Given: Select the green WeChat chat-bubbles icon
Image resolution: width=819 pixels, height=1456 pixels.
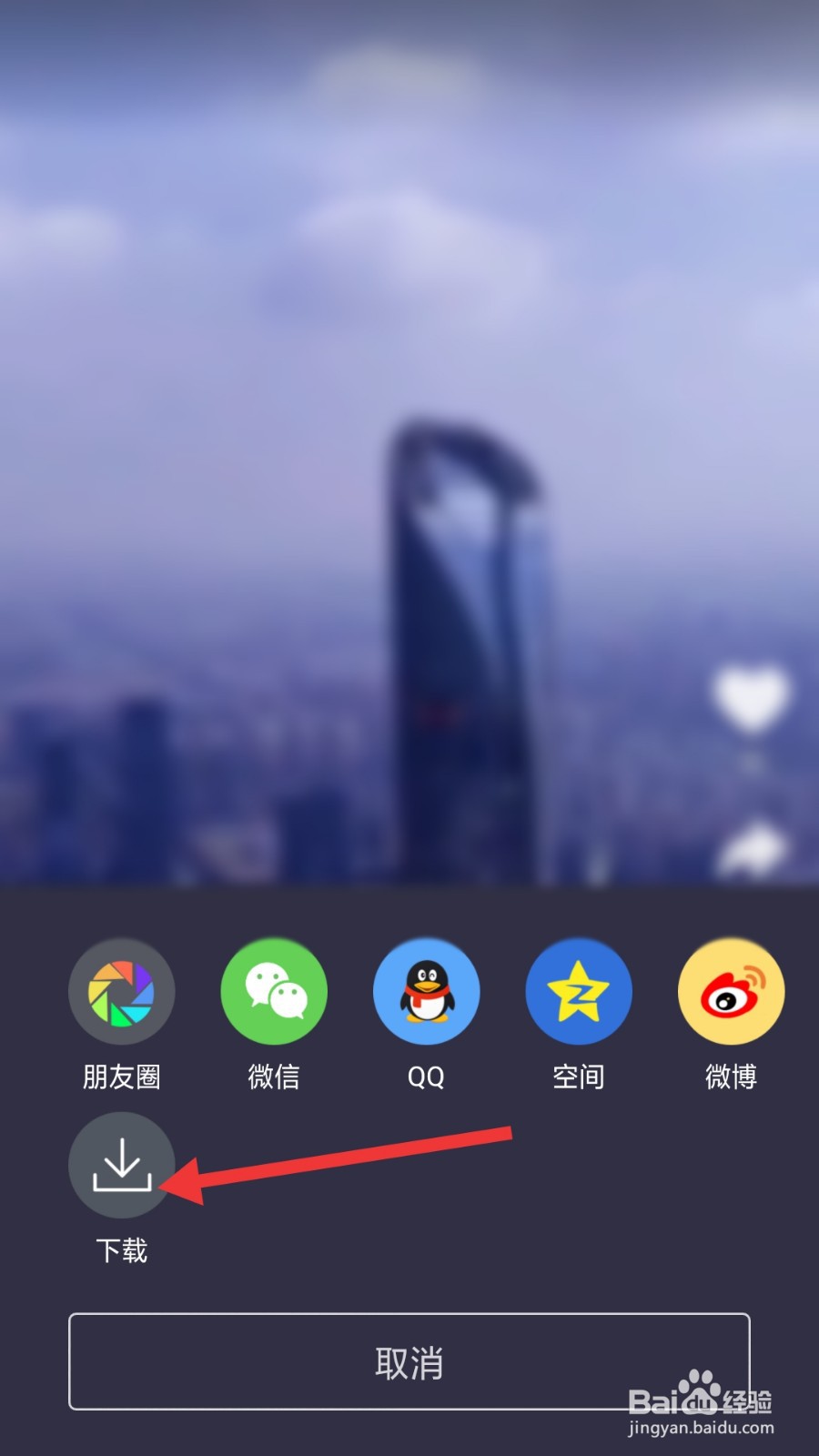Looking at the screenshot, I should click(x=273, y=991).
